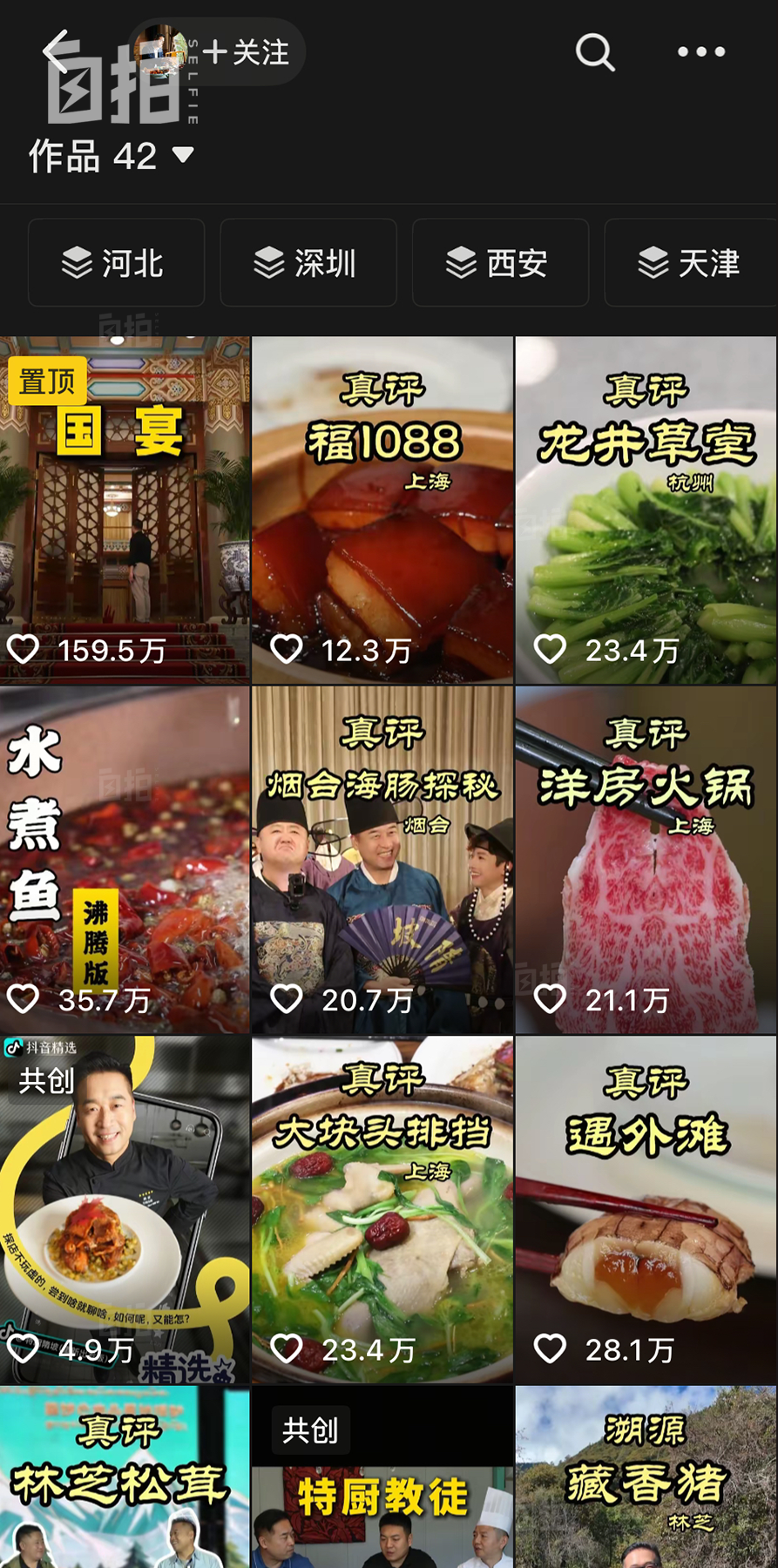Tap the heart icon under 水煮鱼
Image resolution: width=778 pixels, height=1568 pixels.
point(24,1000)
